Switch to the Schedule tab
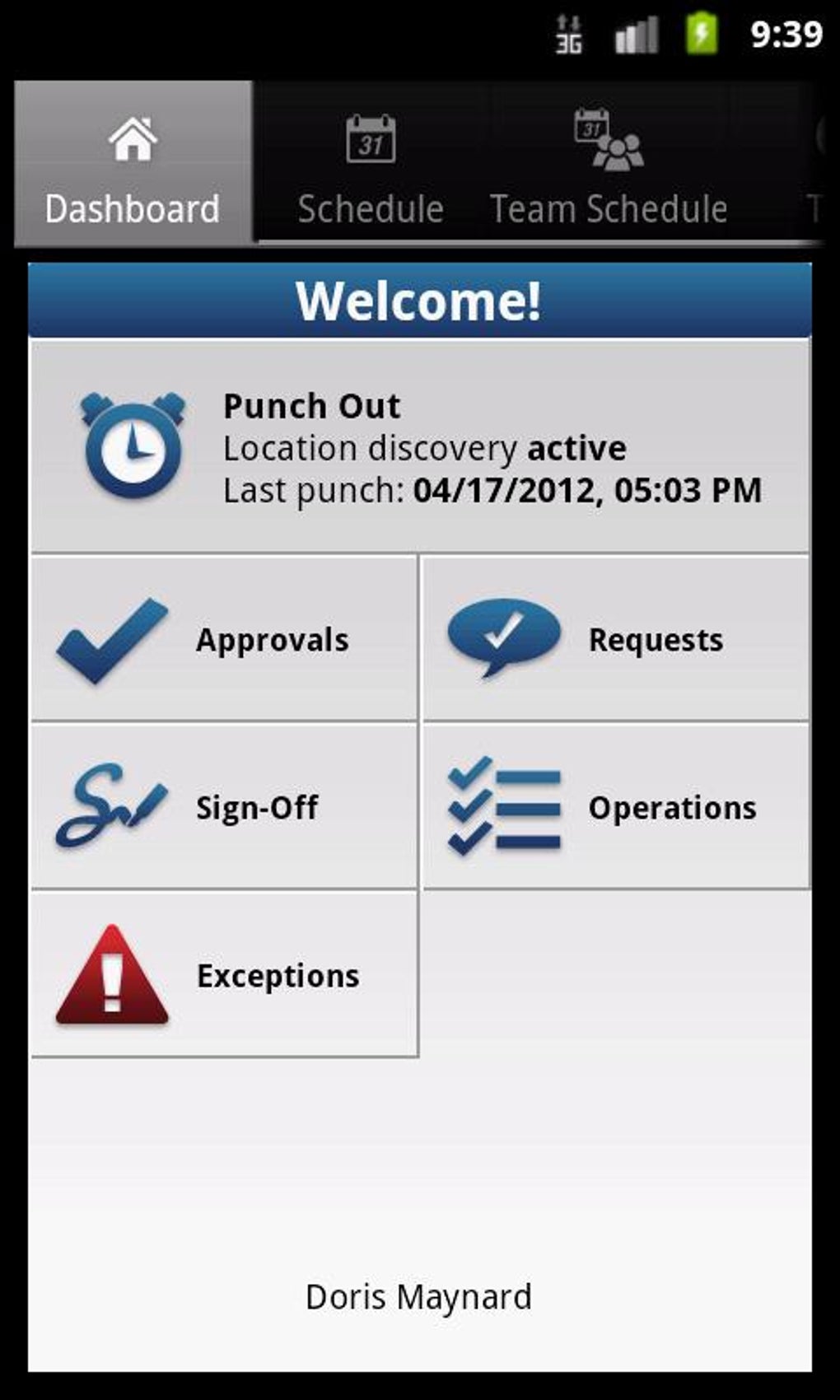The height and width of the screenshot is (1400, 840). click(x=371, y=165)
